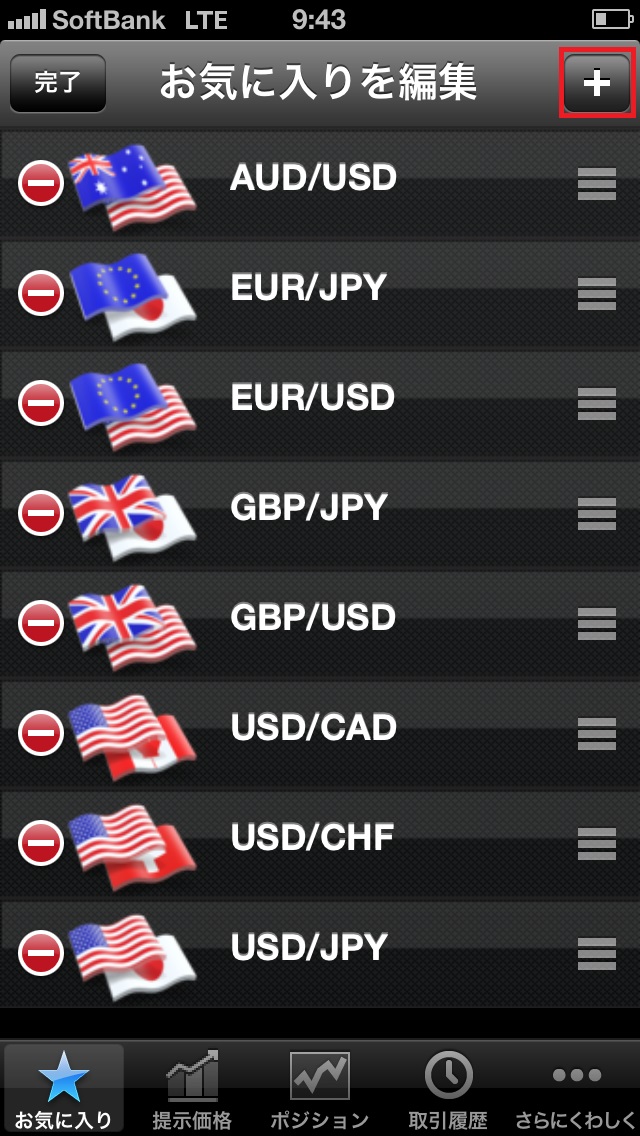Image resolution: width=640 pixels, height=1136 pixels.
Task: Tap the delete icon beside GBP/USD
Action: click(x=41, y=623)
